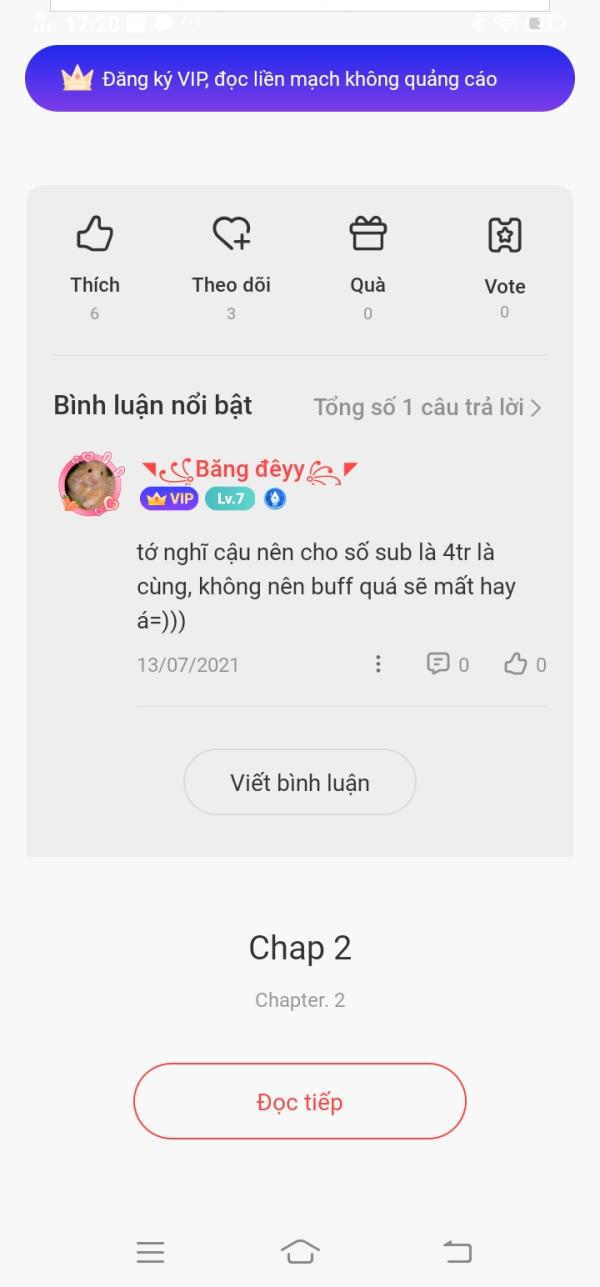Screen dimensions: 600x1287
Task: Open Băng đêyy's profile avatar
Action: (x=90, y=484)
